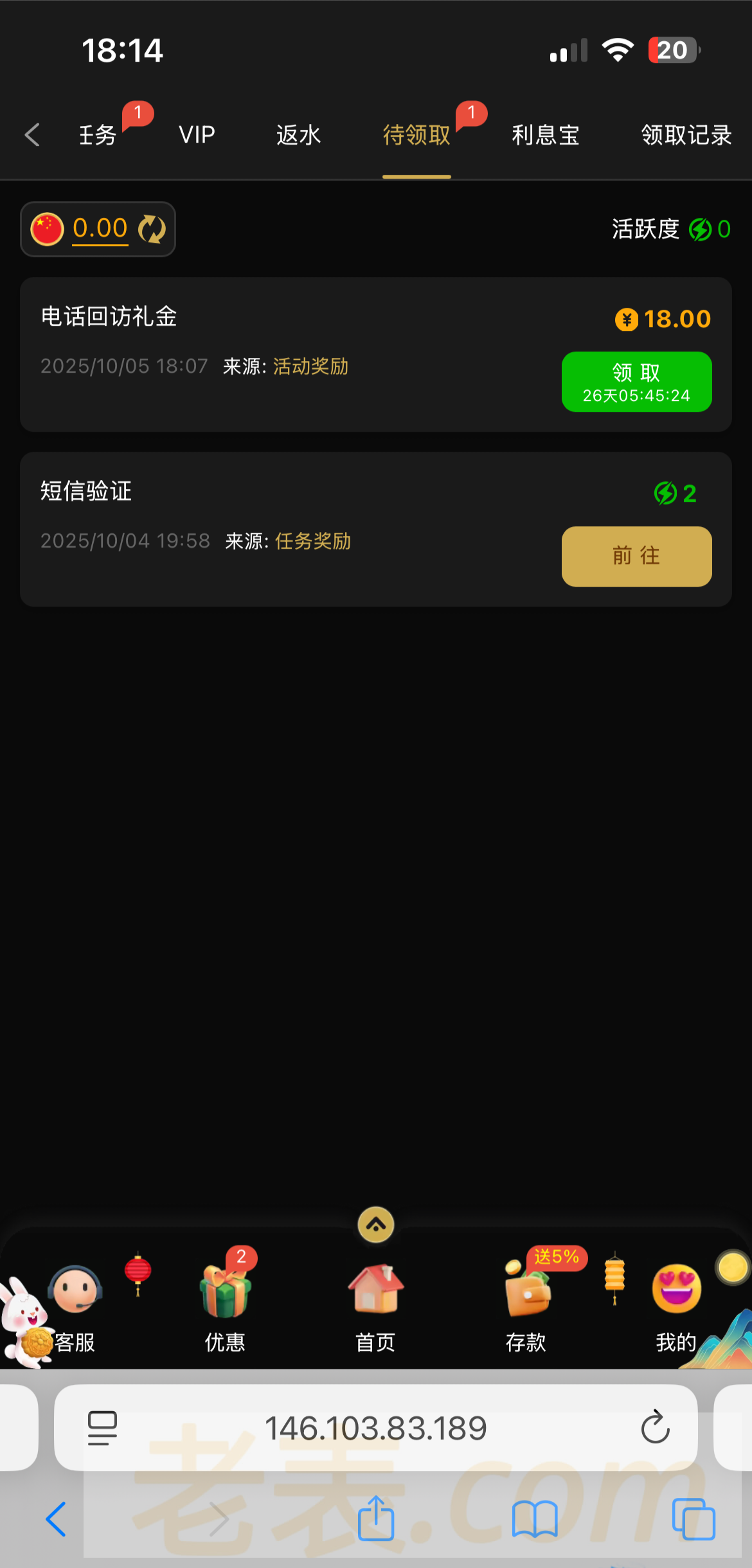Image resolution: width=752 pixels, height=1568 pixels.
Task: Go back using the top-left arrow
Action: [x=32, y=135]
